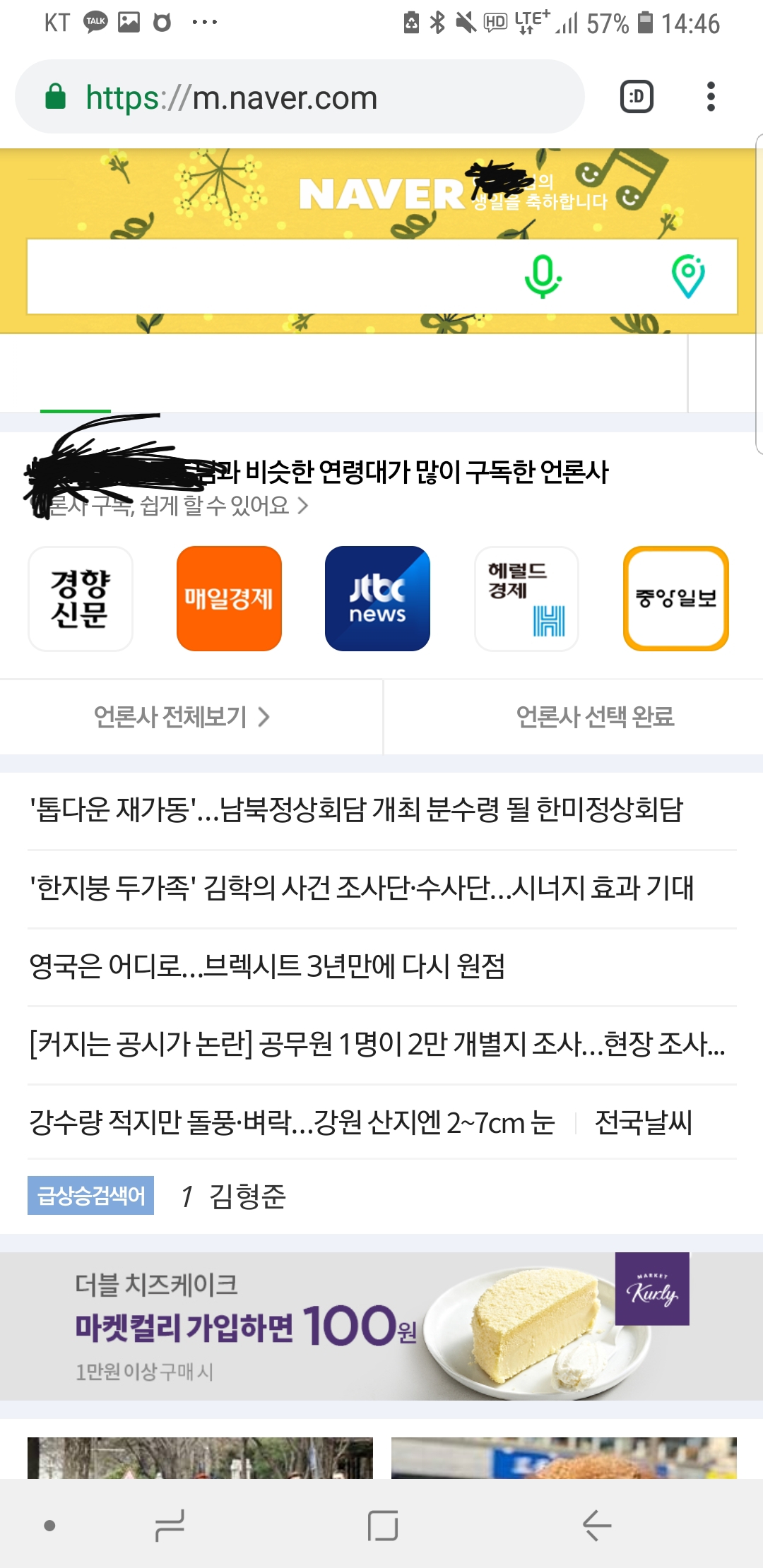Open trending search term 김형준
Viewport: 763px width, 1568px height.
pyautogui.click(x=247, y=1196)
